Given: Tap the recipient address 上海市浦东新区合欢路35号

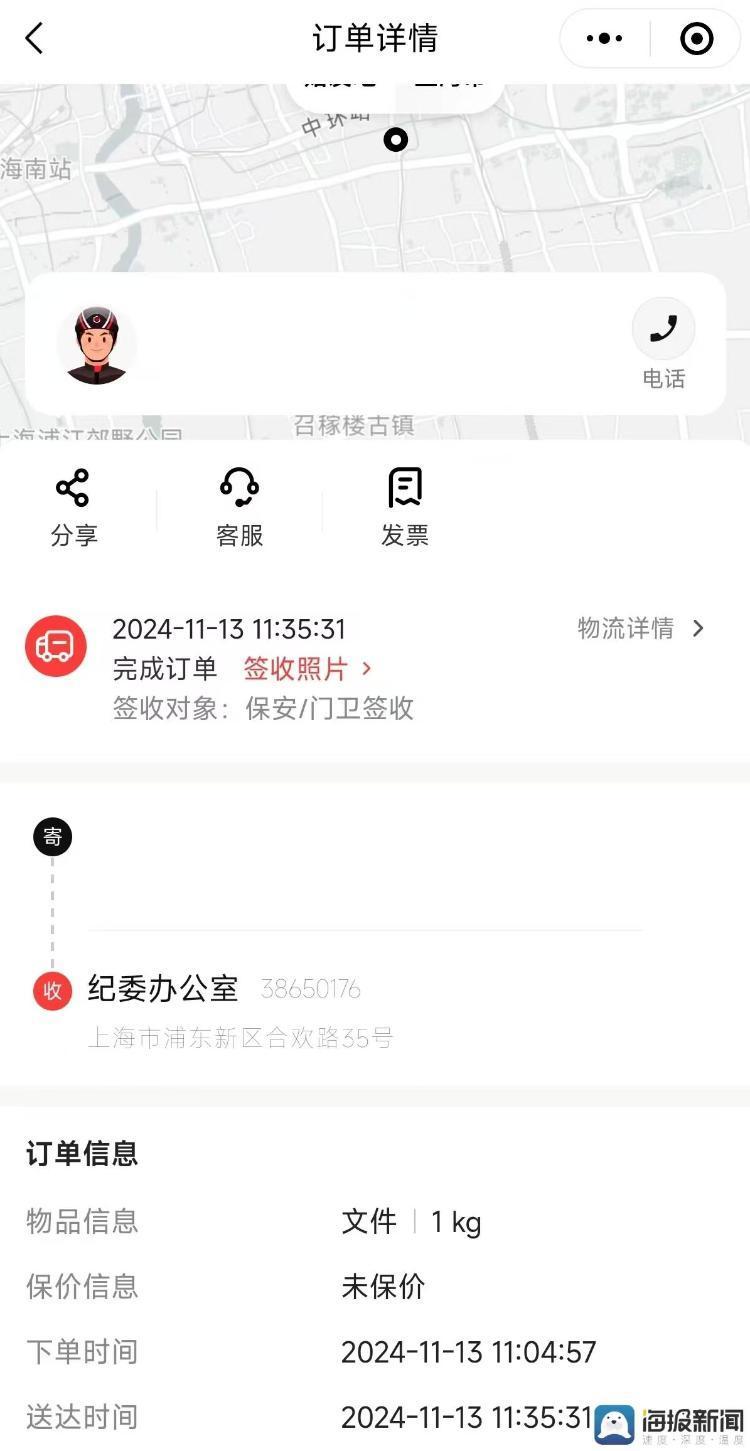Looking at the screenshot, I should click(x=240, y=1038).
